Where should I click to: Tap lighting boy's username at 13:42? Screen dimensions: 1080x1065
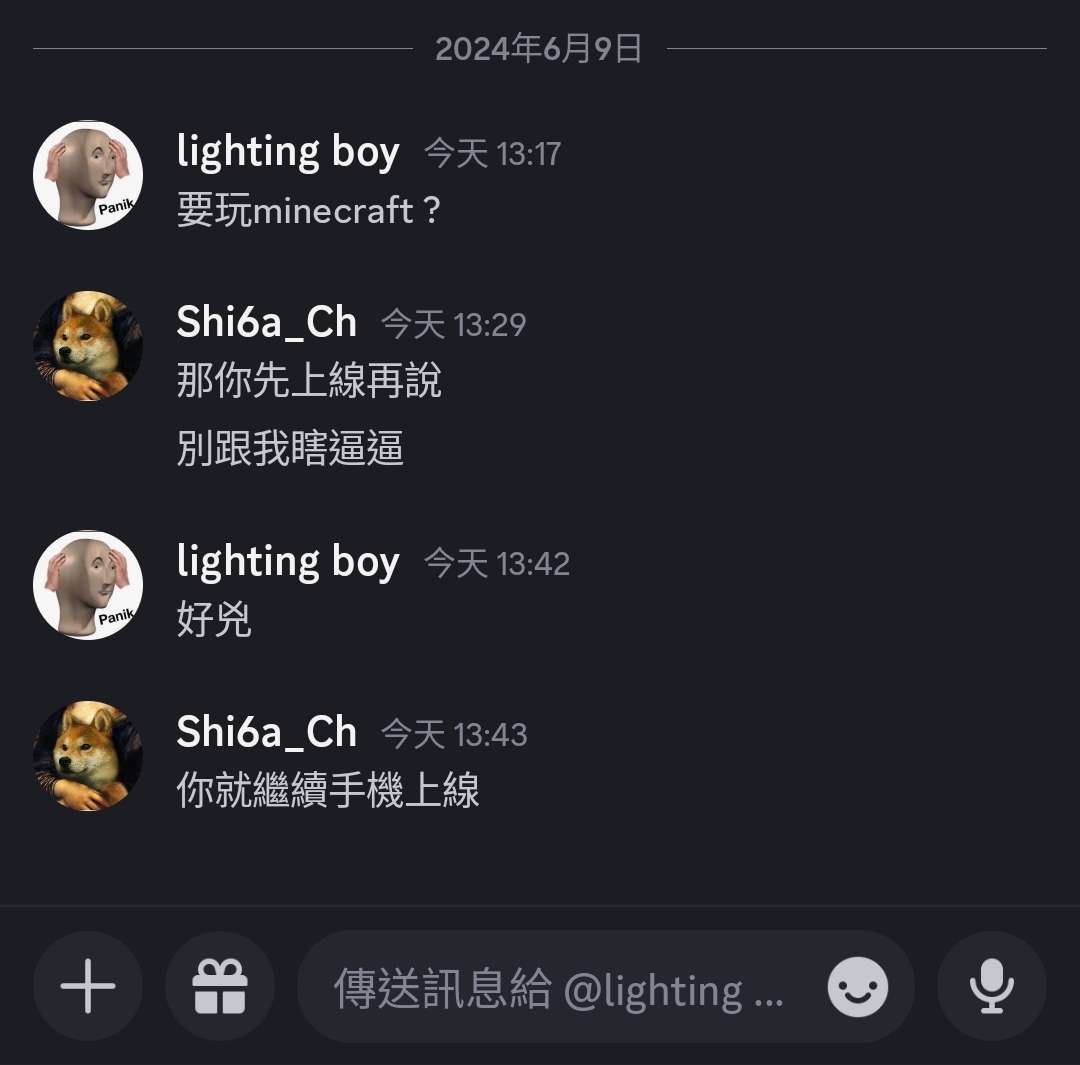[288, 562]
